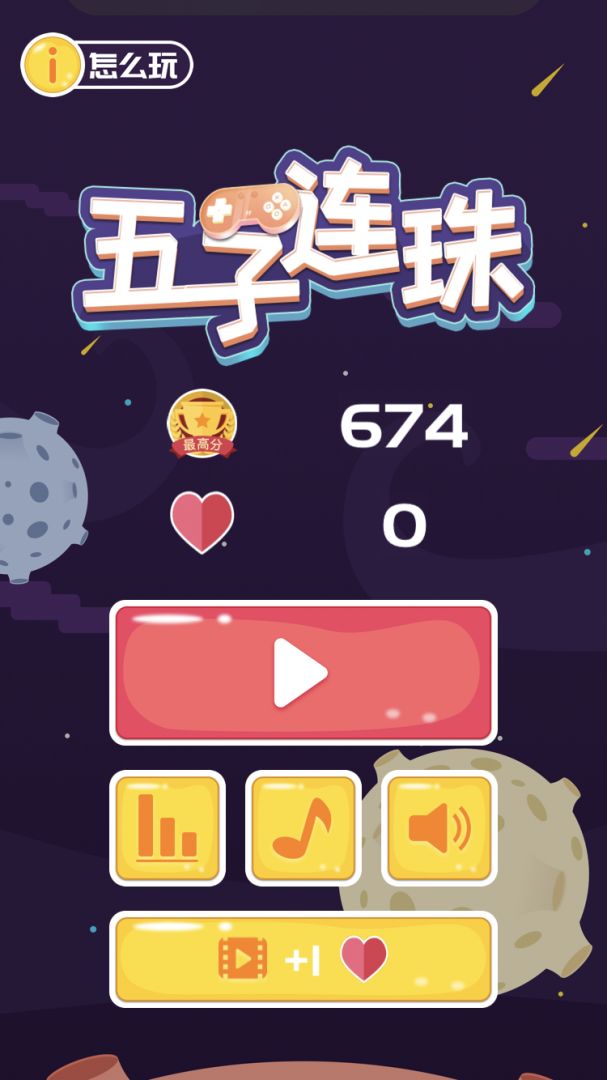This screenshot has width=607, height=1080.
Task: Start the game with the red play button
Action: click(x=303, y=673)
